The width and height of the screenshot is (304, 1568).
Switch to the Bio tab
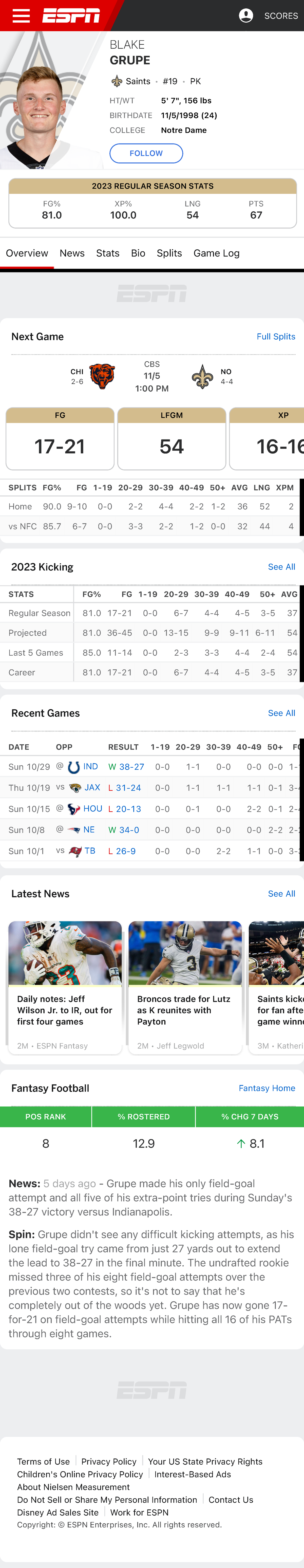[138, 253]
